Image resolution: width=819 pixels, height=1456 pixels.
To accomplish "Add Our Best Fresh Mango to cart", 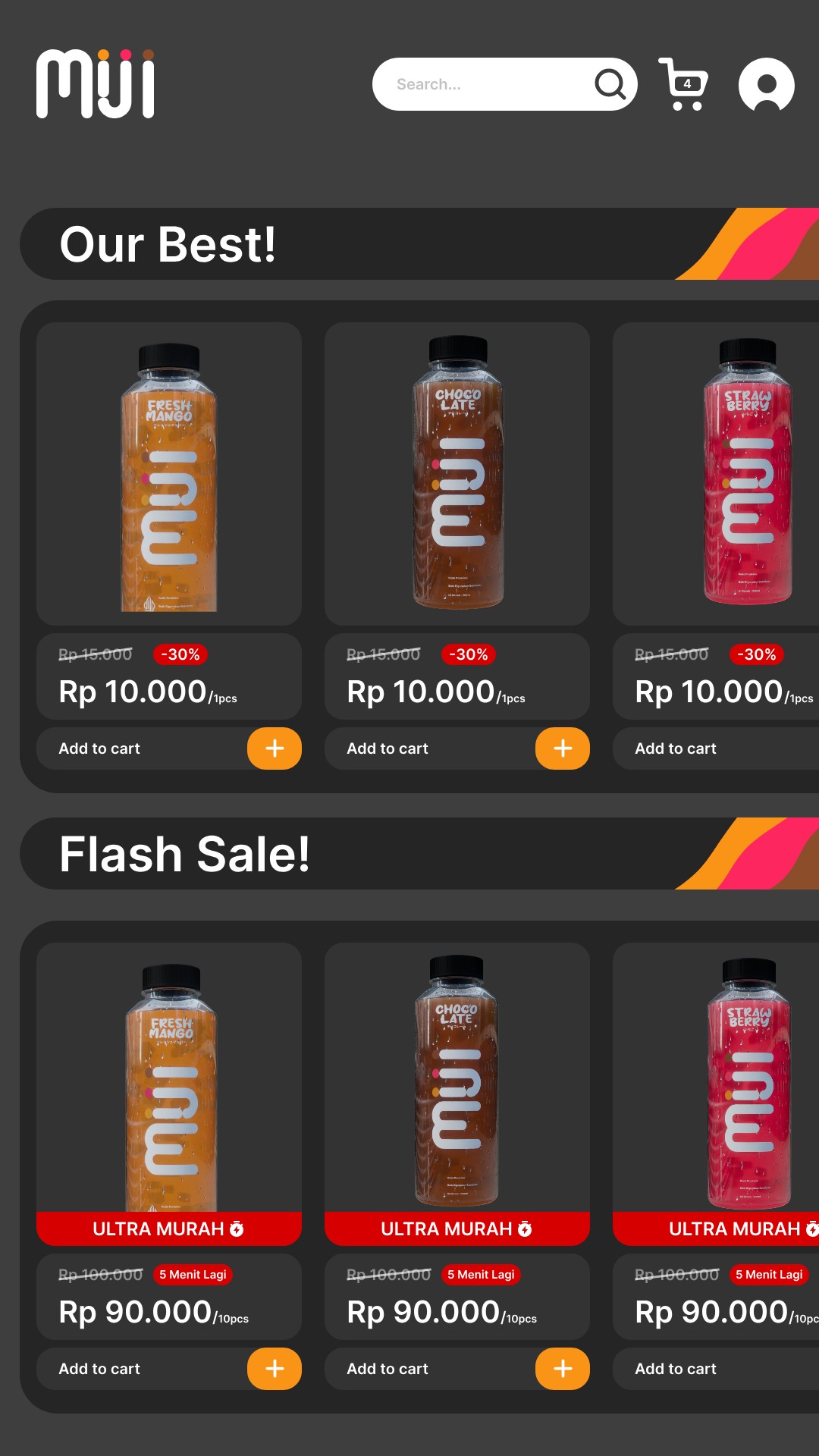I will pyautogui.click(x=274, y=748).
